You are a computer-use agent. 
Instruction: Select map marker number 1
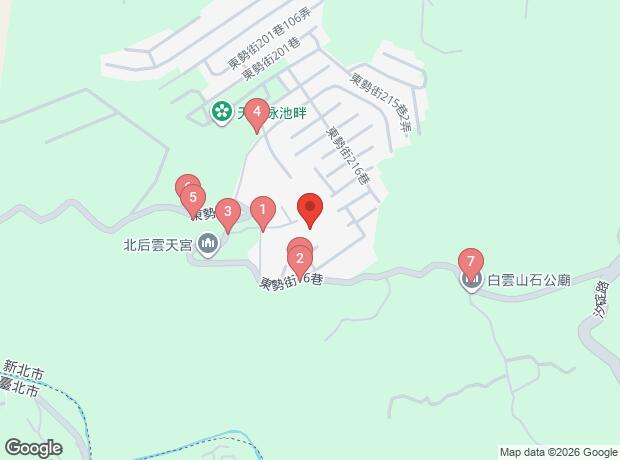[261, 211]
